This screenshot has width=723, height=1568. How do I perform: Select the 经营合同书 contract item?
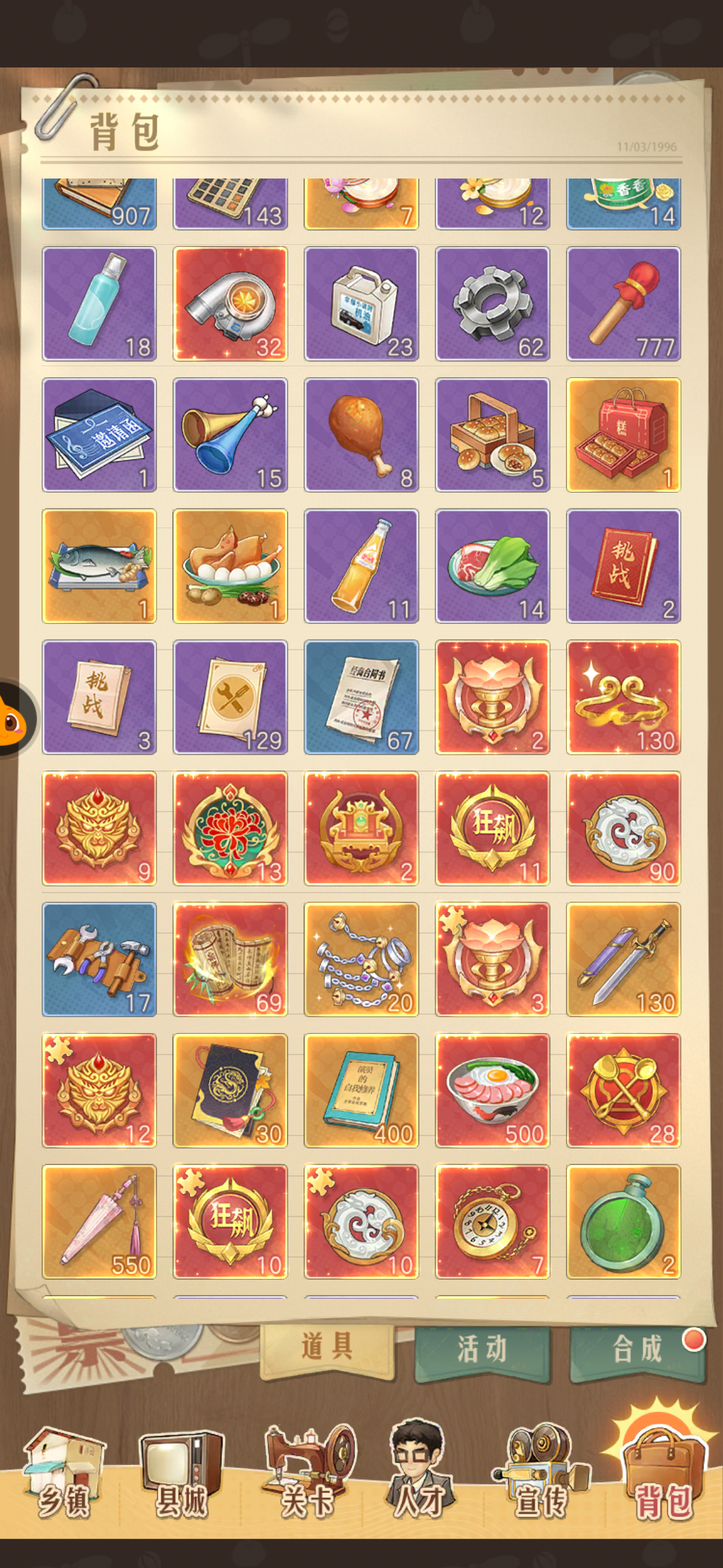361,698
